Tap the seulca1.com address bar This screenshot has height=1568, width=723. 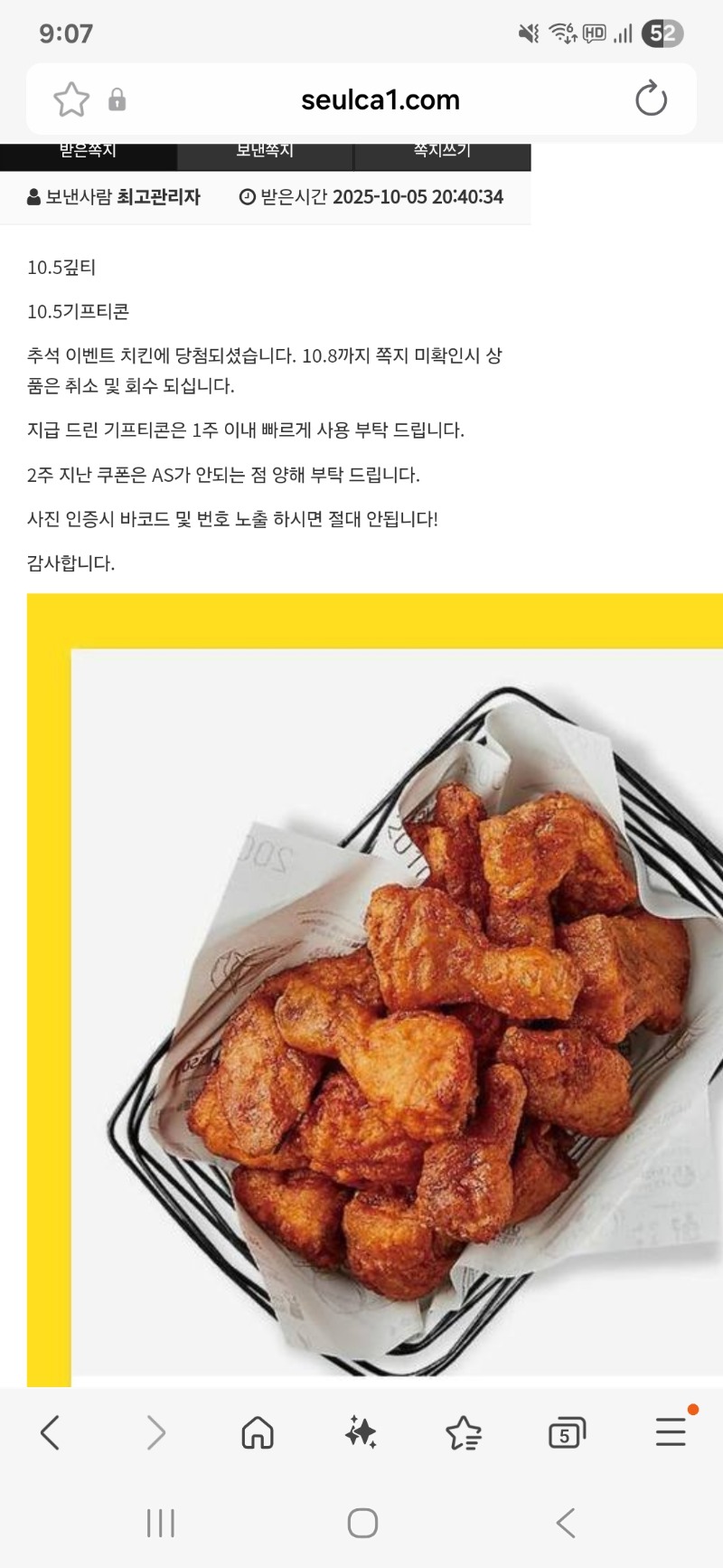[380, 99]
